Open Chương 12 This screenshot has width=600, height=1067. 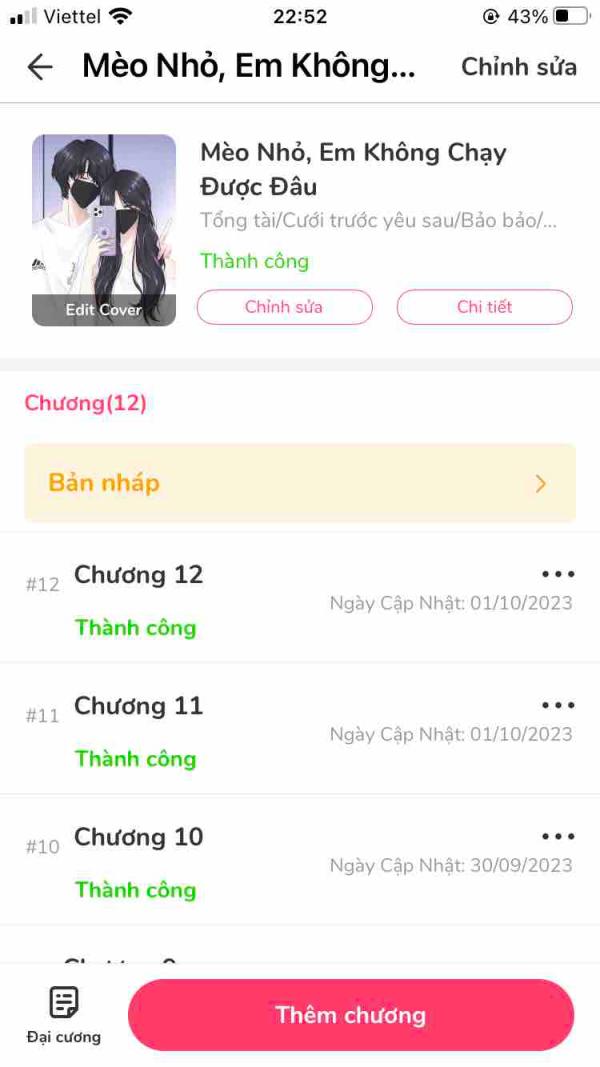139,575
